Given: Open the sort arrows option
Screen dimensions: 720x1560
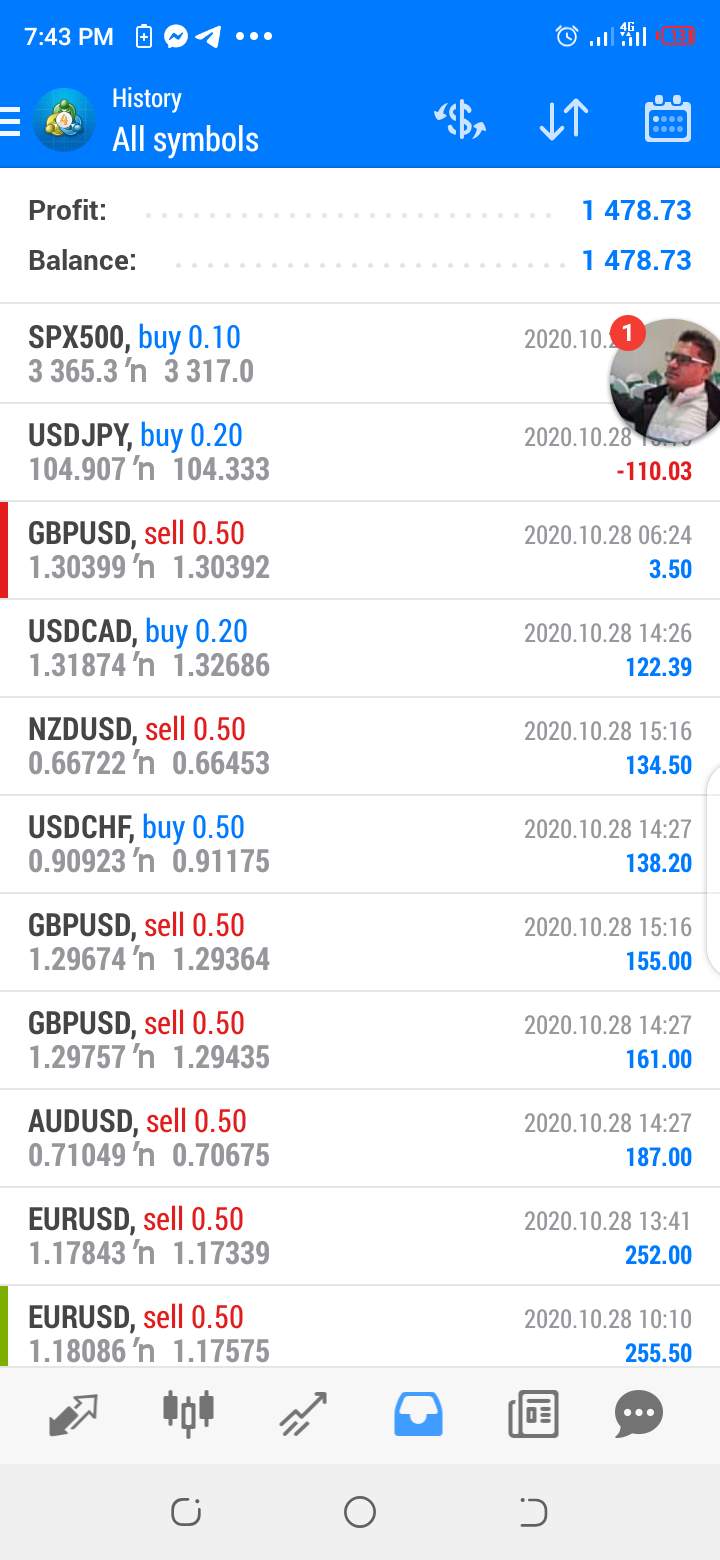Looking at the screenshot, I should 564,120.
